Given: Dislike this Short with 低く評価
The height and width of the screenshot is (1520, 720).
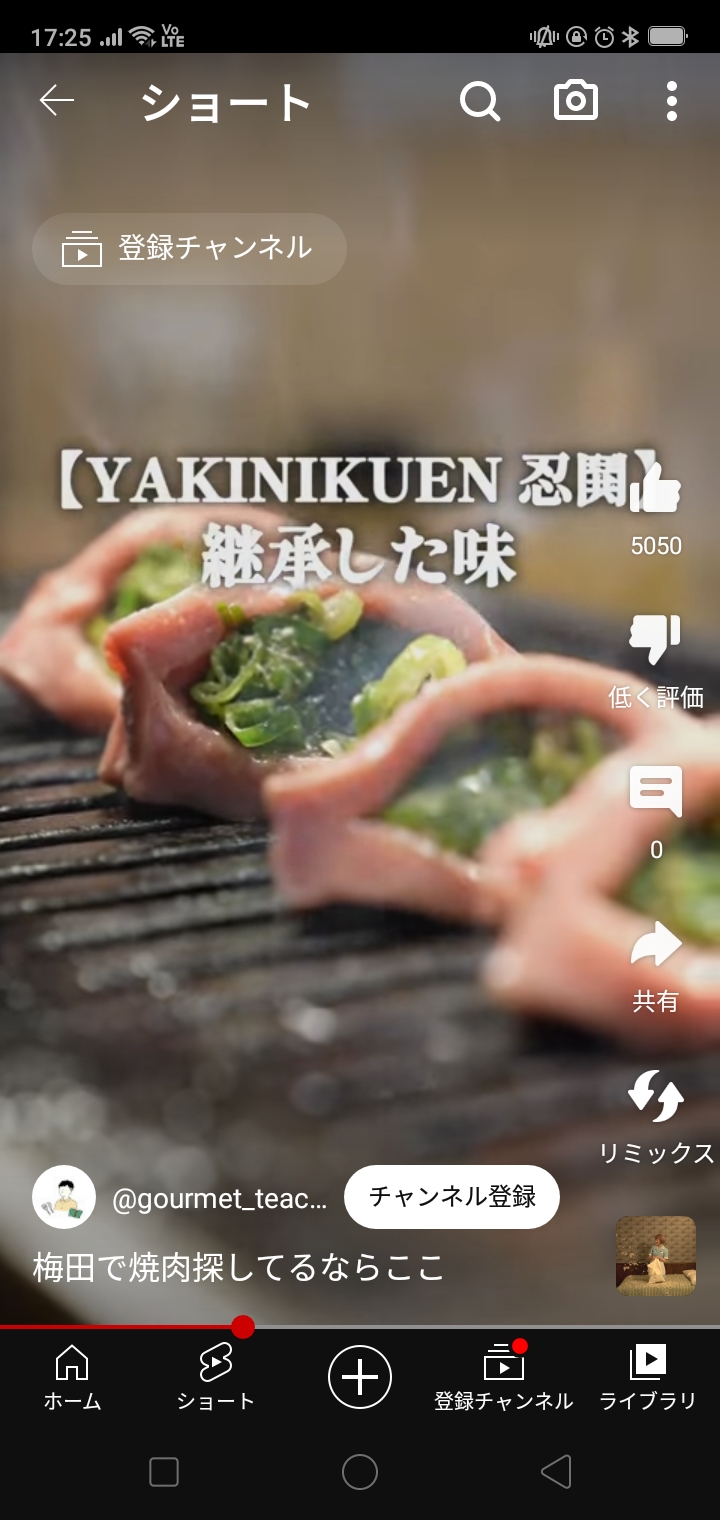Looking at the screenshot, I should click(x=656, y=640).
